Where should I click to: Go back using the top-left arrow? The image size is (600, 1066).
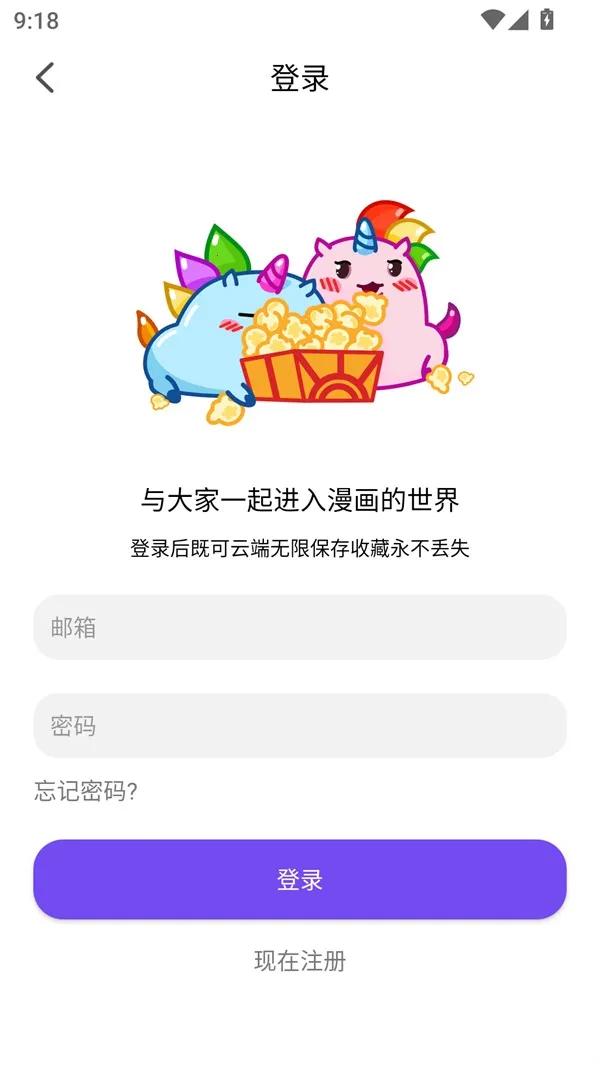point(45,78)
